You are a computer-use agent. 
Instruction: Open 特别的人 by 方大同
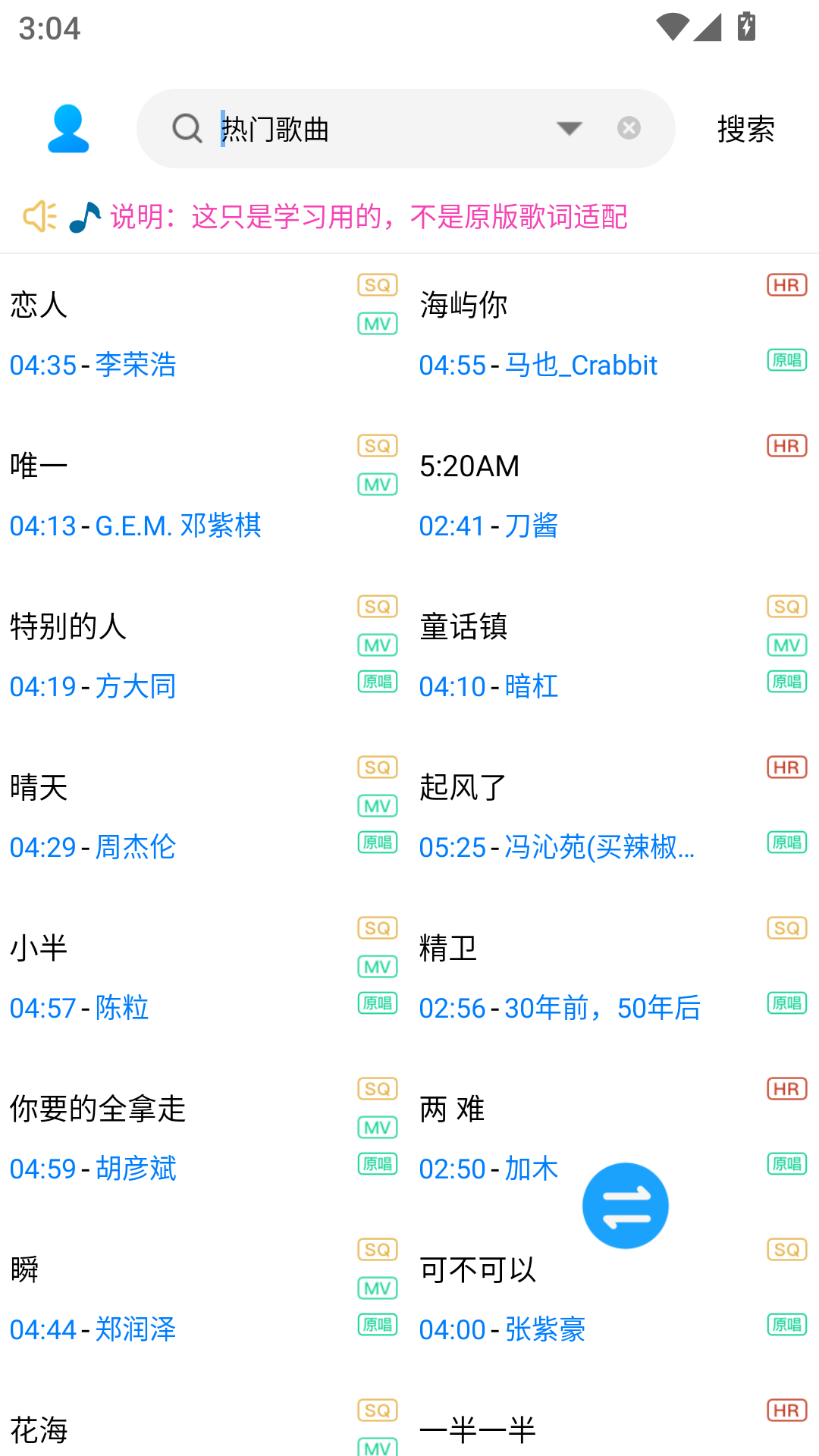(205, 656)
